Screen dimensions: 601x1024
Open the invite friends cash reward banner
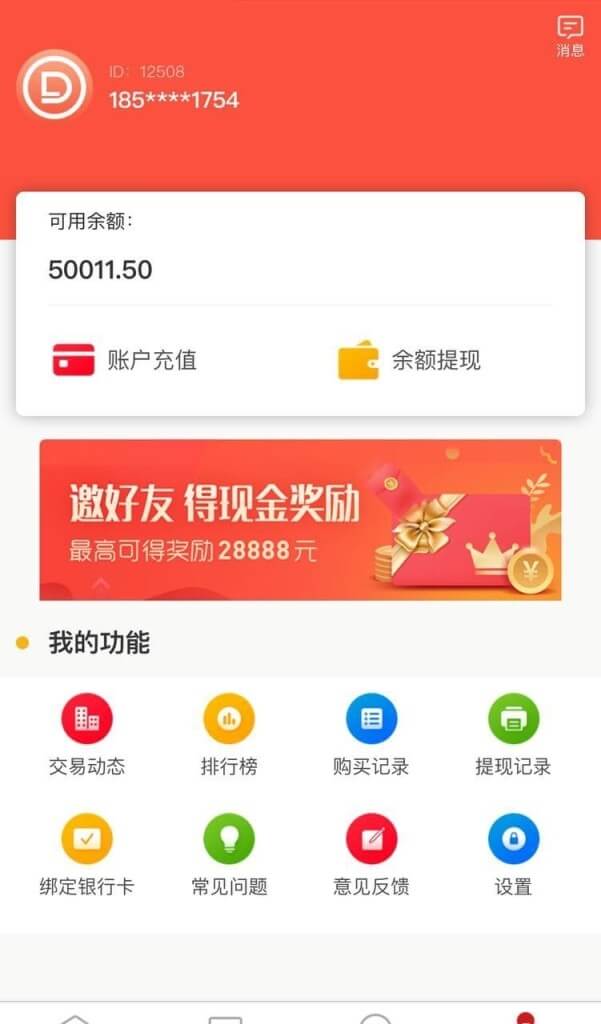300,519
